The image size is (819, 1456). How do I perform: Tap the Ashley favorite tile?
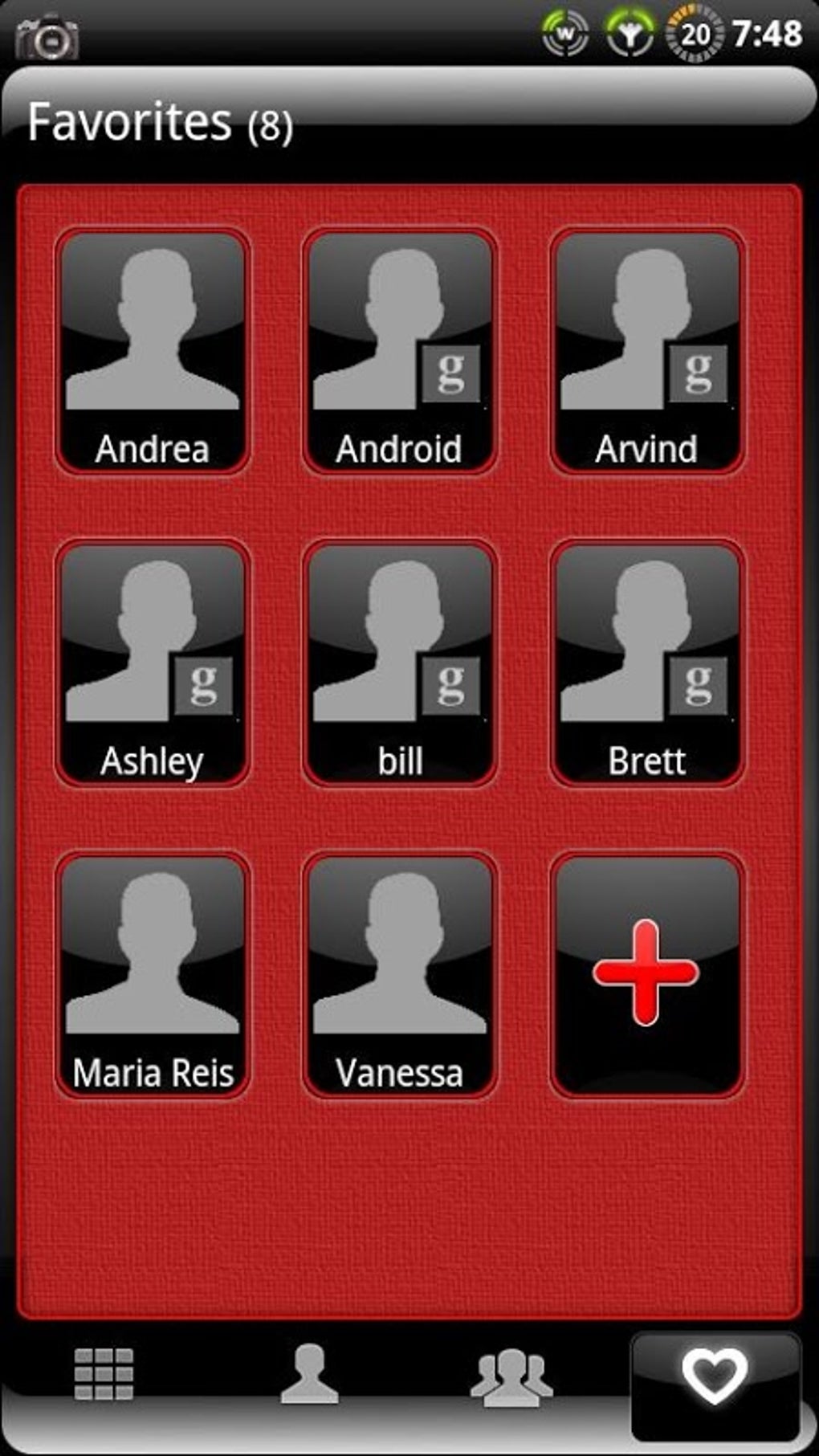tap(153, 663)
